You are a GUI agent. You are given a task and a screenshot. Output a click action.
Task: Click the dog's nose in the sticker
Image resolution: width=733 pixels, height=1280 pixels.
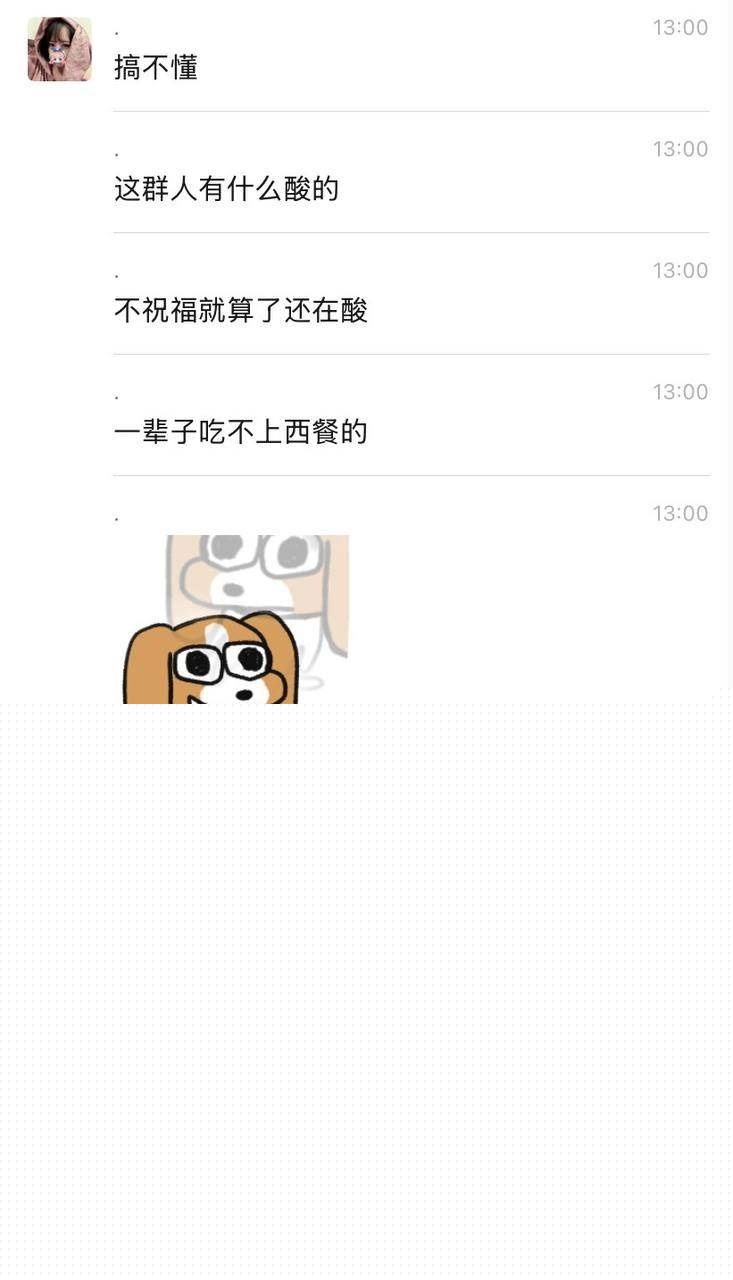tap(243, 692)
